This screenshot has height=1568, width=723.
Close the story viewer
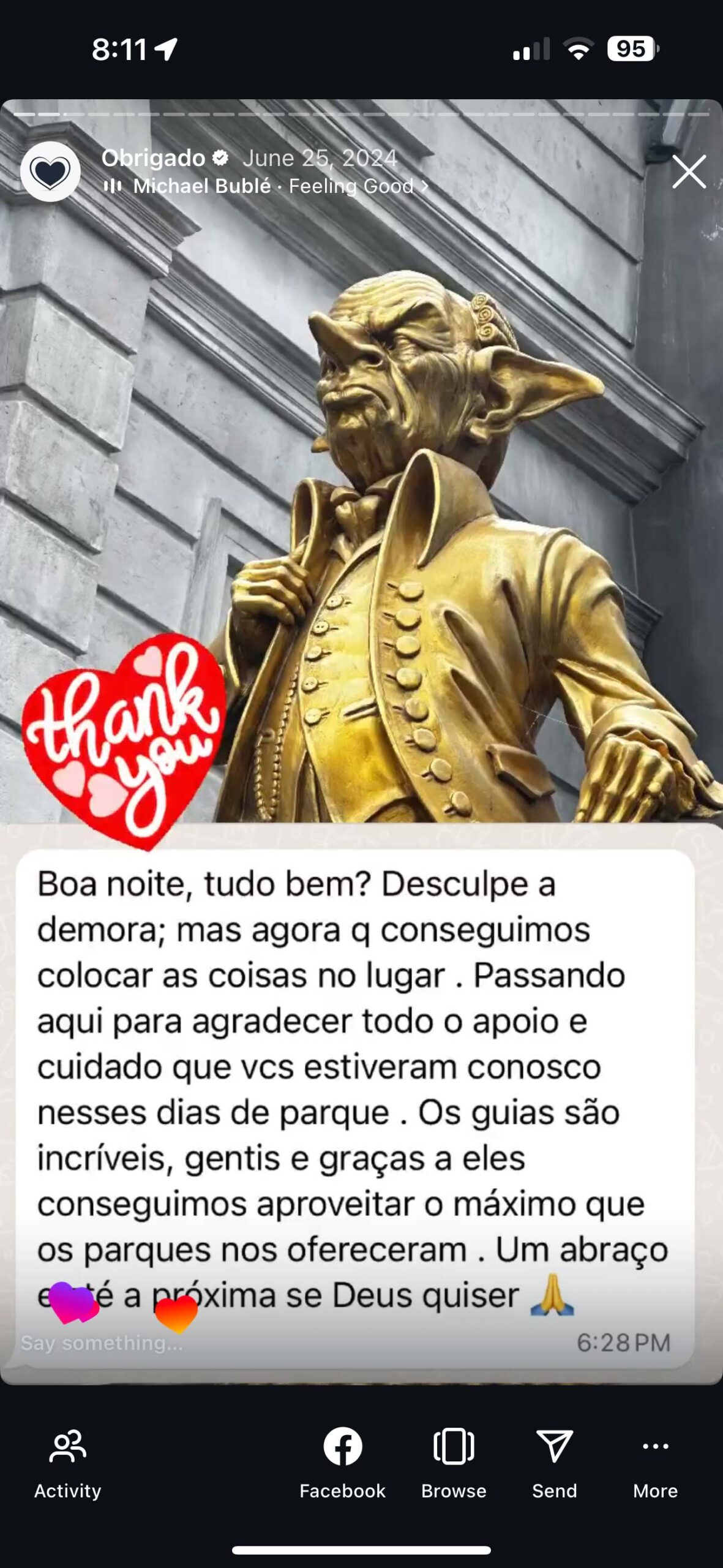pyautogui.click(x=689, y=171)
